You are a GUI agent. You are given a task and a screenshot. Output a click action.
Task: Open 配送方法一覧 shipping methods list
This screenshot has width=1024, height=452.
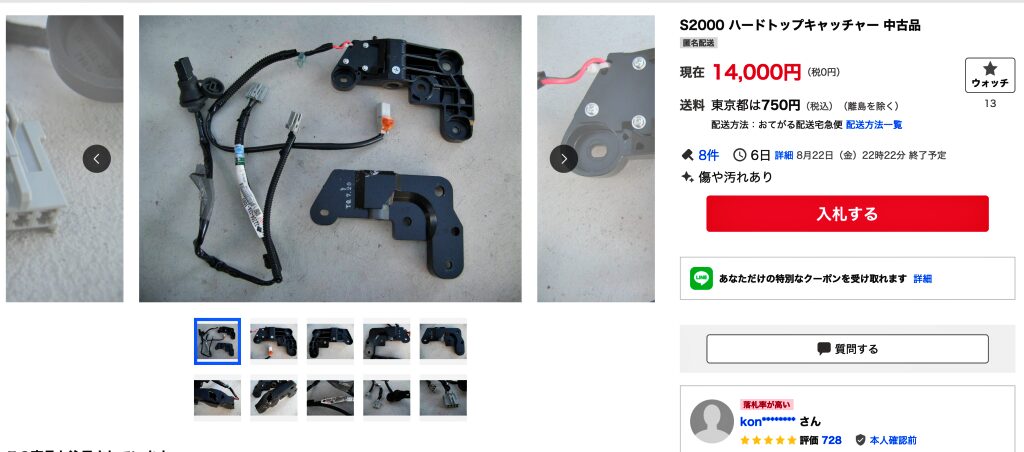tap(874, 125)
